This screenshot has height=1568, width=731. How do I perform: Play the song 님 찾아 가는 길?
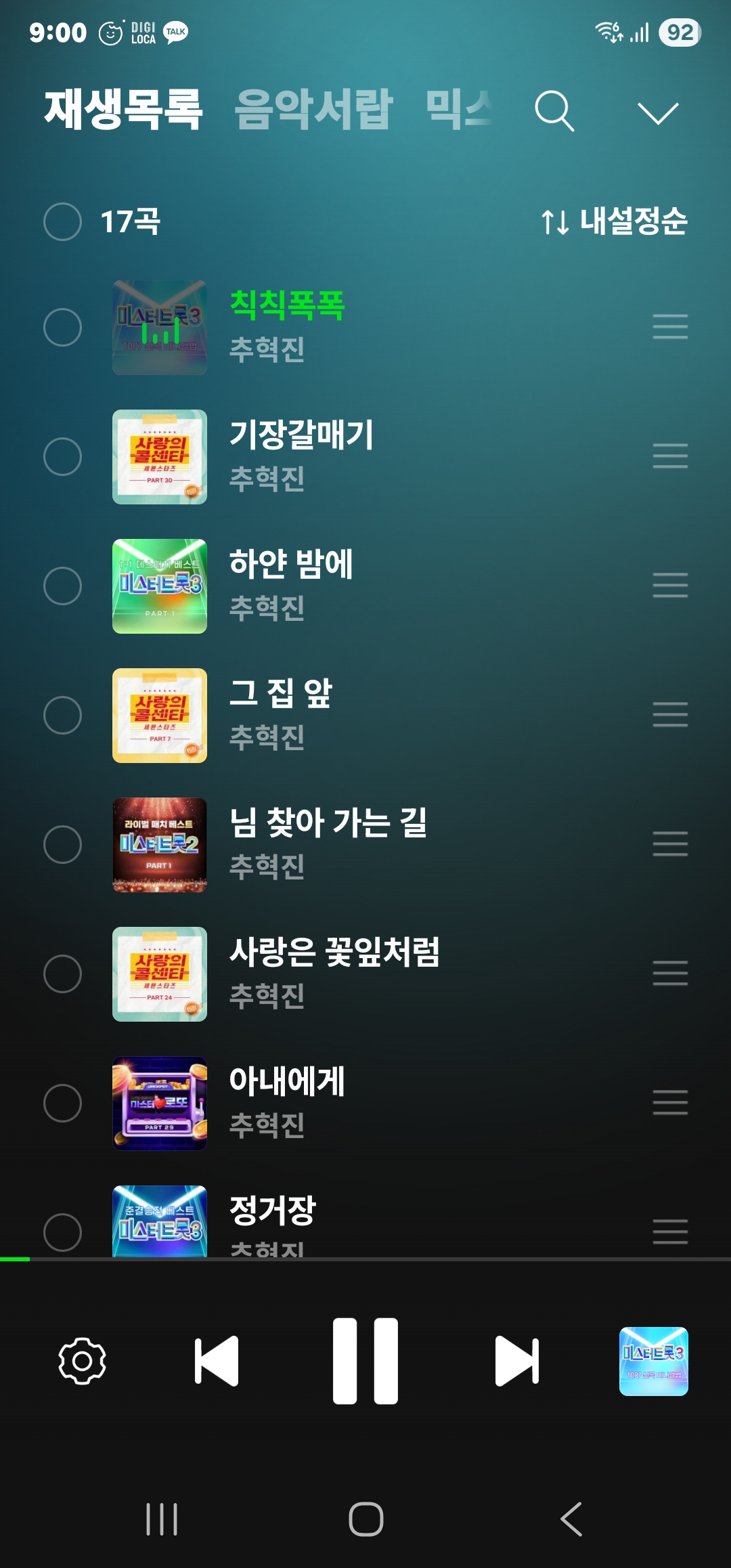click(x=328, y=823)
